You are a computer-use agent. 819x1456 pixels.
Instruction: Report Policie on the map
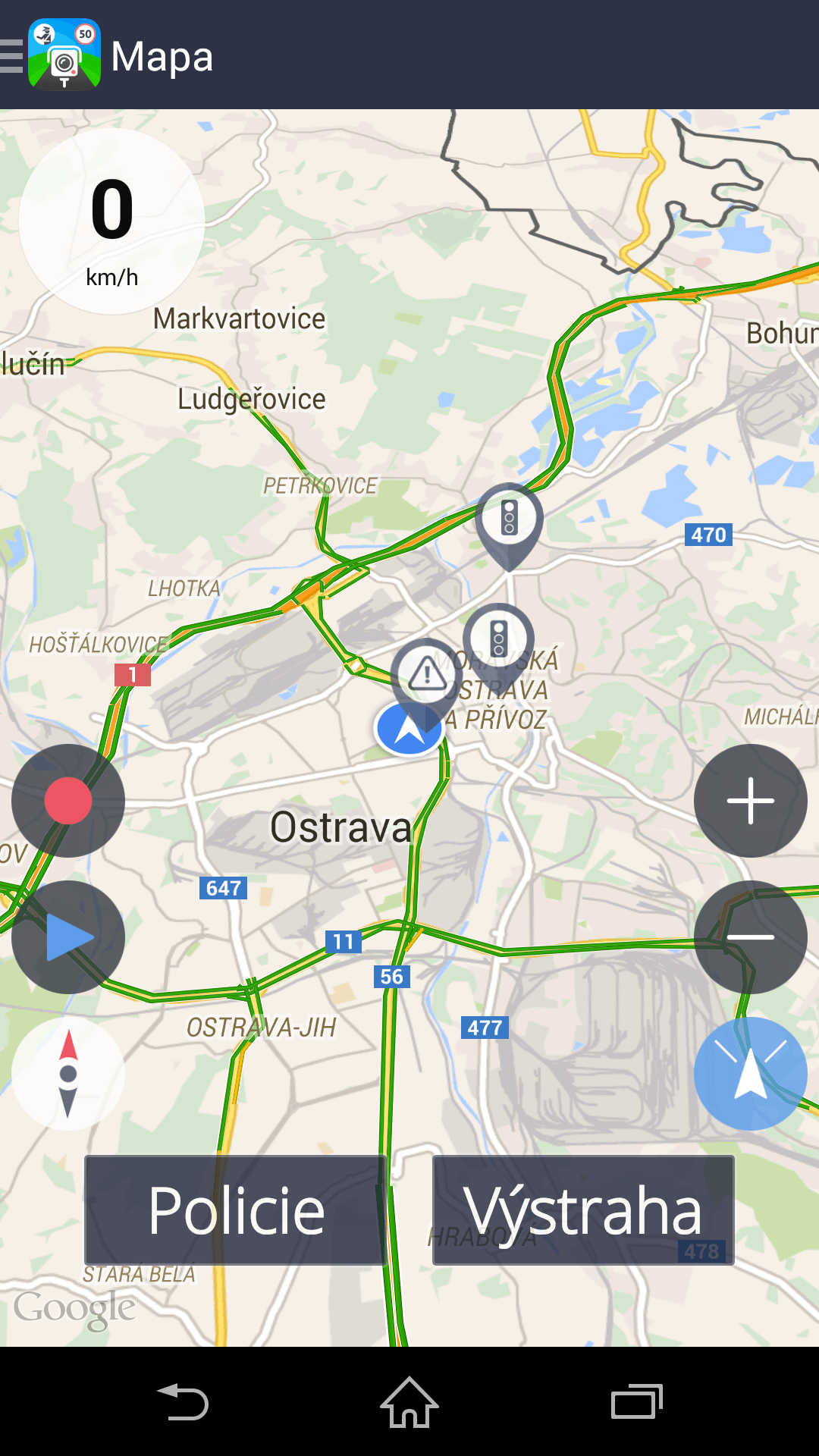[236, 1210]
